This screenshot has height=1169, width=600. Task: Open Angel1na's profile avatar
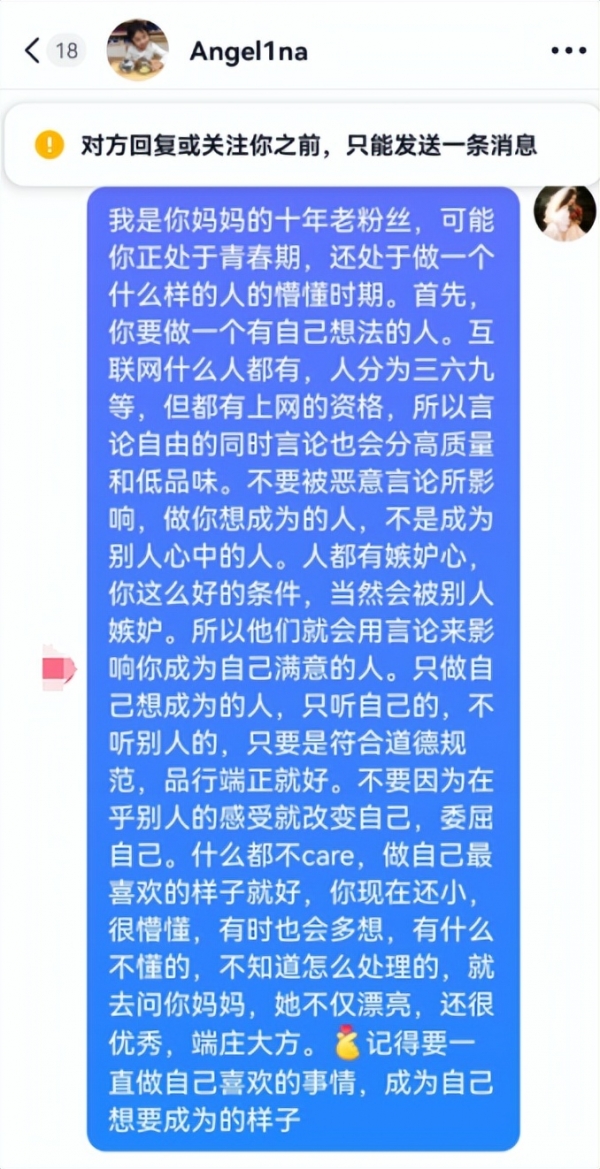pos(137,50)
